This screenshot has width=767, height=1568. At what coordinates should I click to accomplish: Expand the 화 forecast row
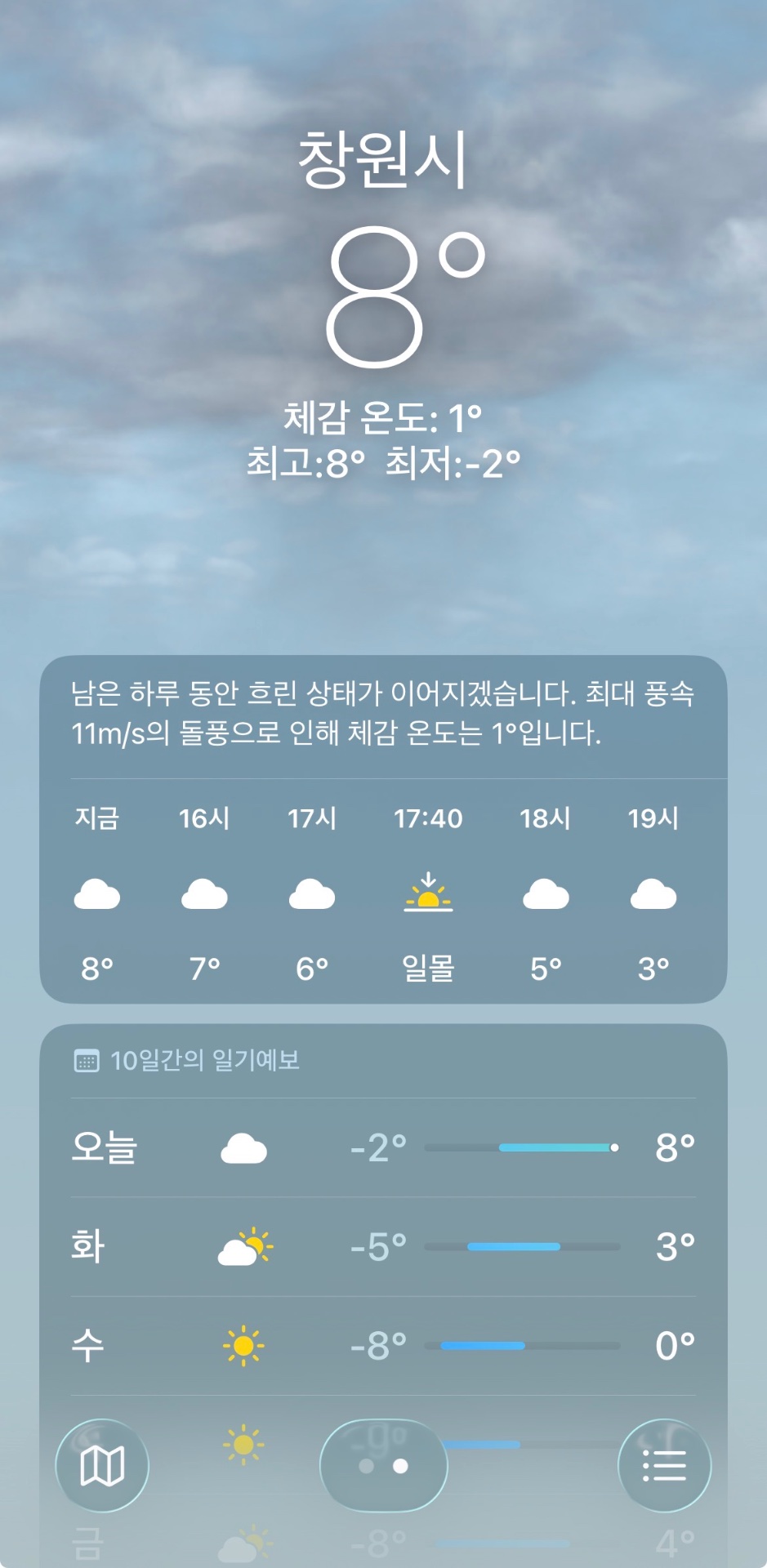(384, 1245)
